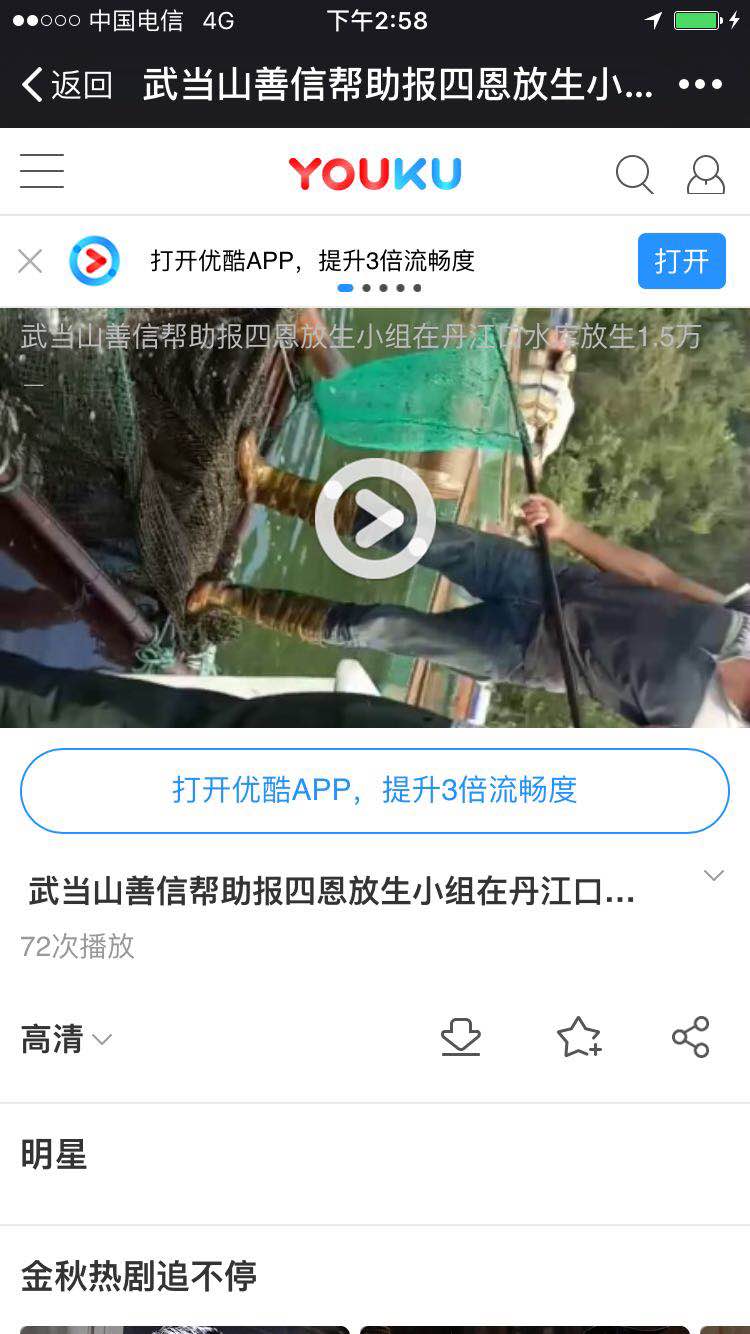Add video to favorites
This screenshot has height=1334, width=750.
578,1038
